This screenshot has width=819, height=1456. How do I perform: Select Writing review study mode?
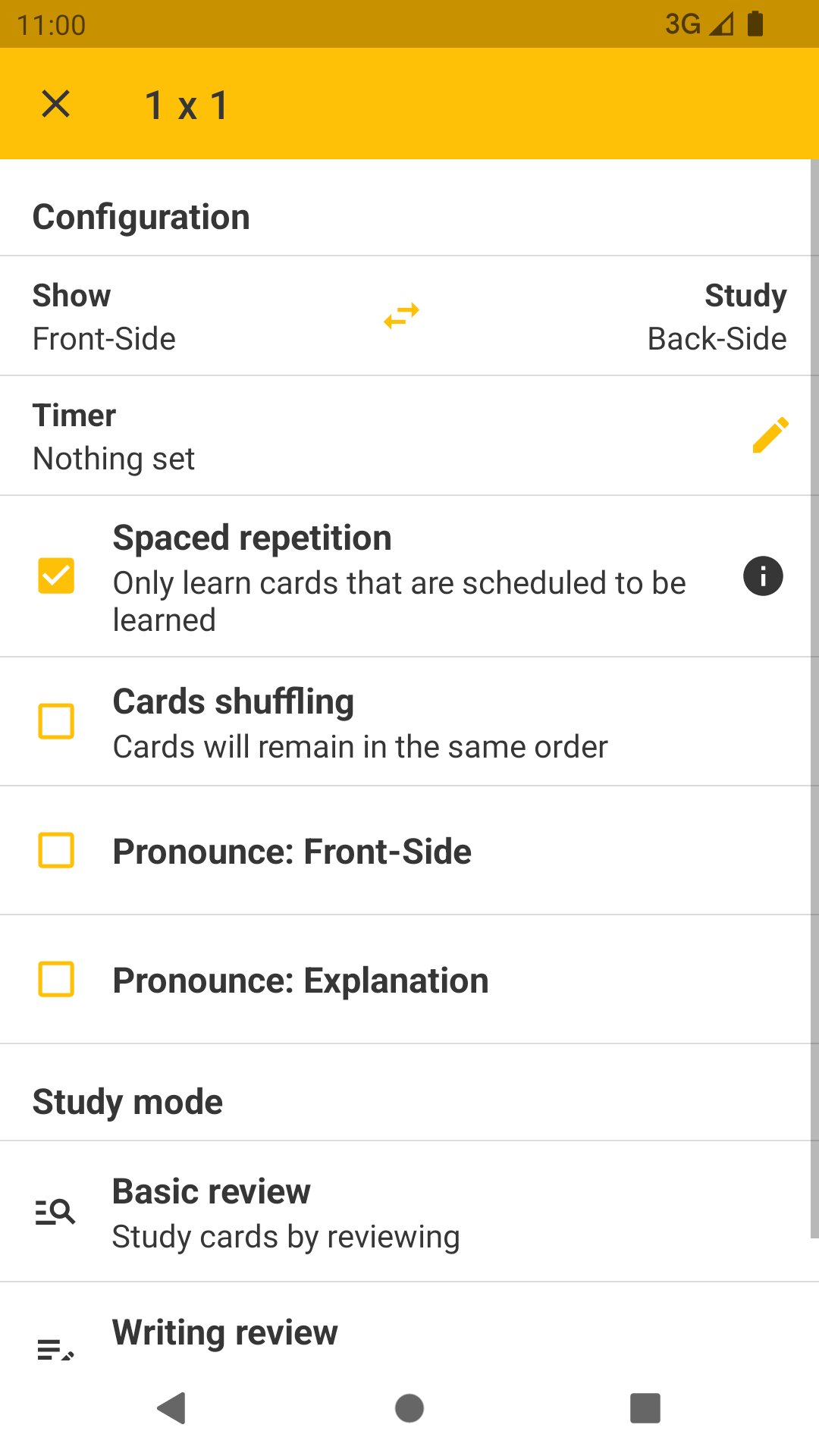tap(225, 1333)
